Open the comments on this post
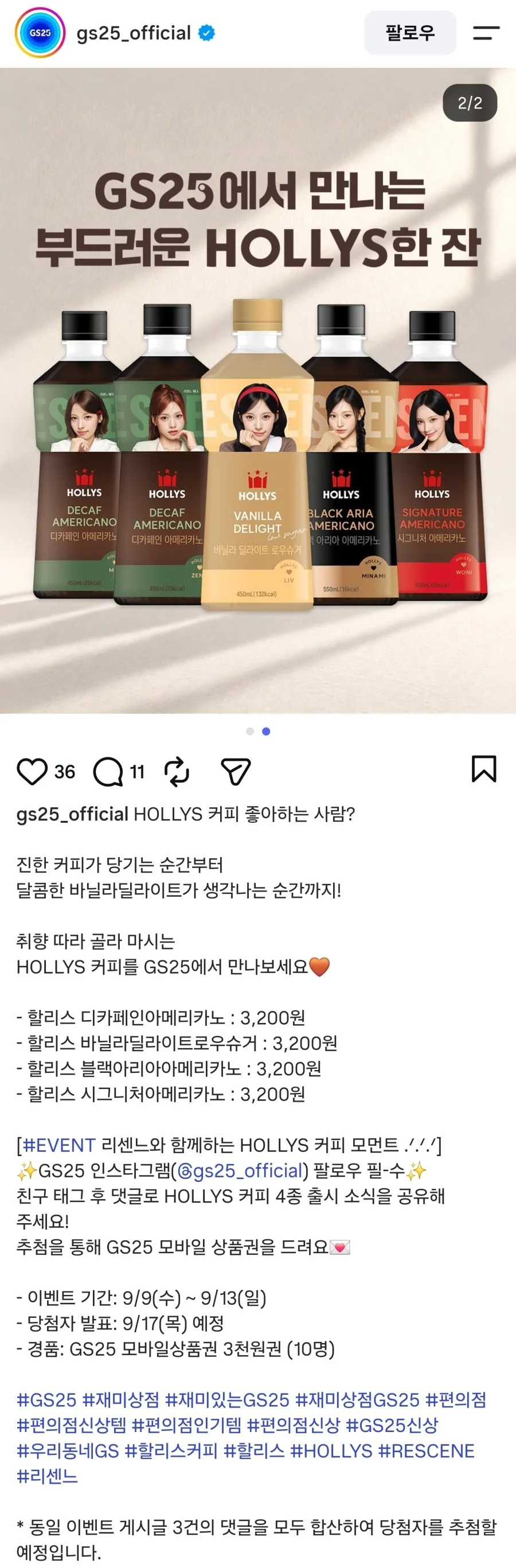This screenshot has width=516, height=1568. [x=108, y=772]
